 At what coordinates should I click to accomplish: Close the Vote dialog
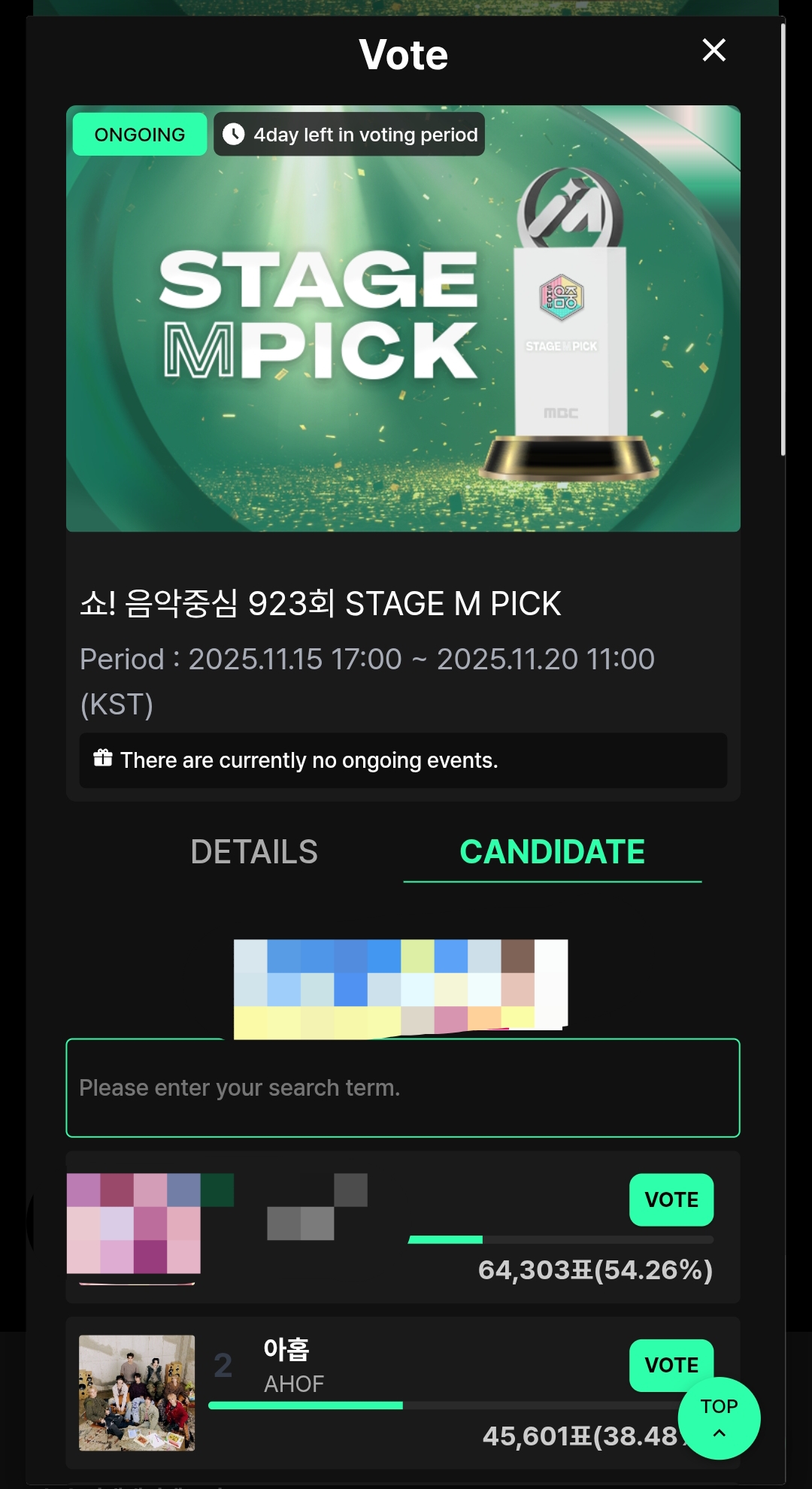[x=714, y=50]
